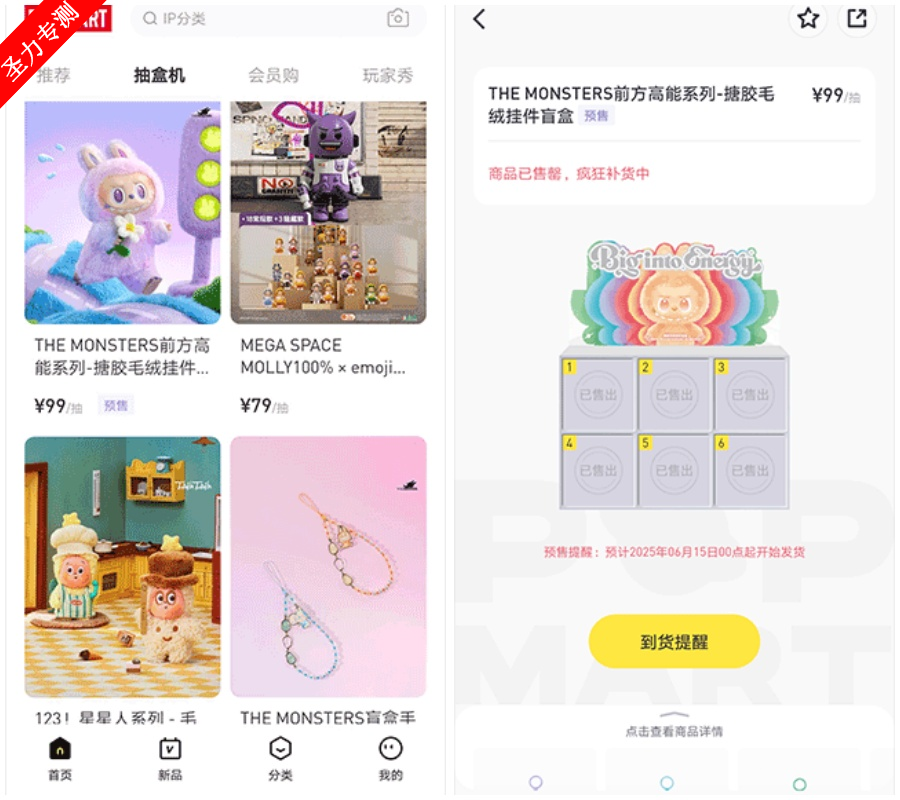900x800 pixels.
Task: Open the camera scan icon in search bar
Action: 398,18
